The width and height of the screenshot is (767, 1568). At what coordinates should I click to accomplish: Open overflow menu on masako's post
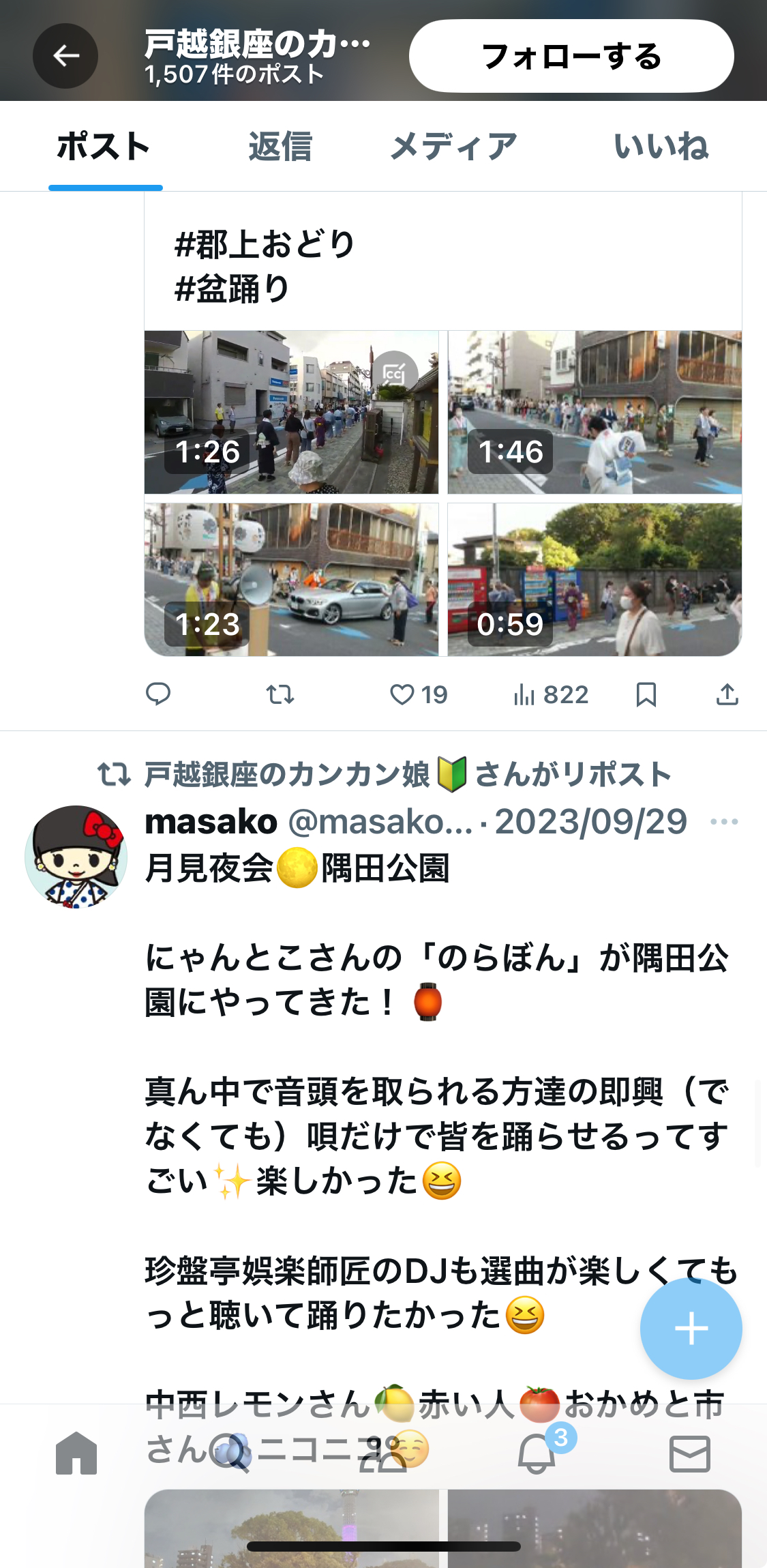coord(724,822)
